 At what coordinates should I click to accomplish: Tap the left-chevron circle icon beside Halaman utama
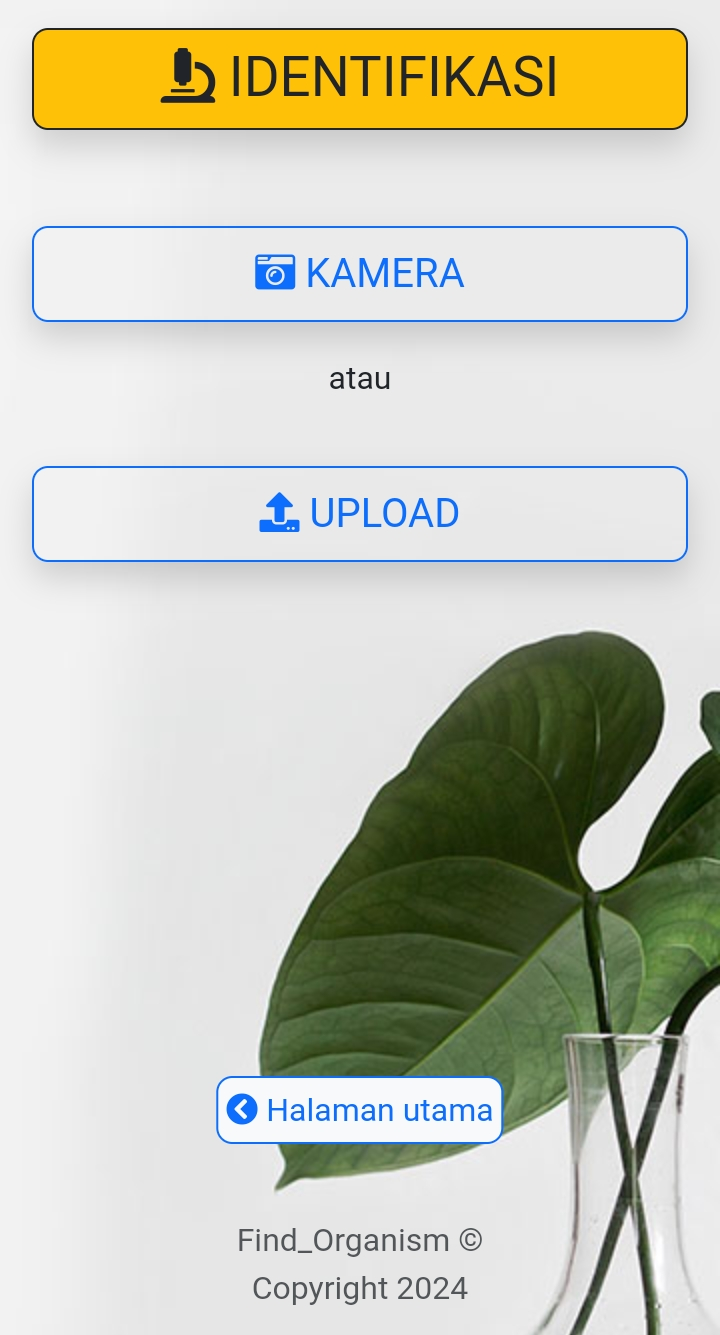click(x=241, y=1109)
